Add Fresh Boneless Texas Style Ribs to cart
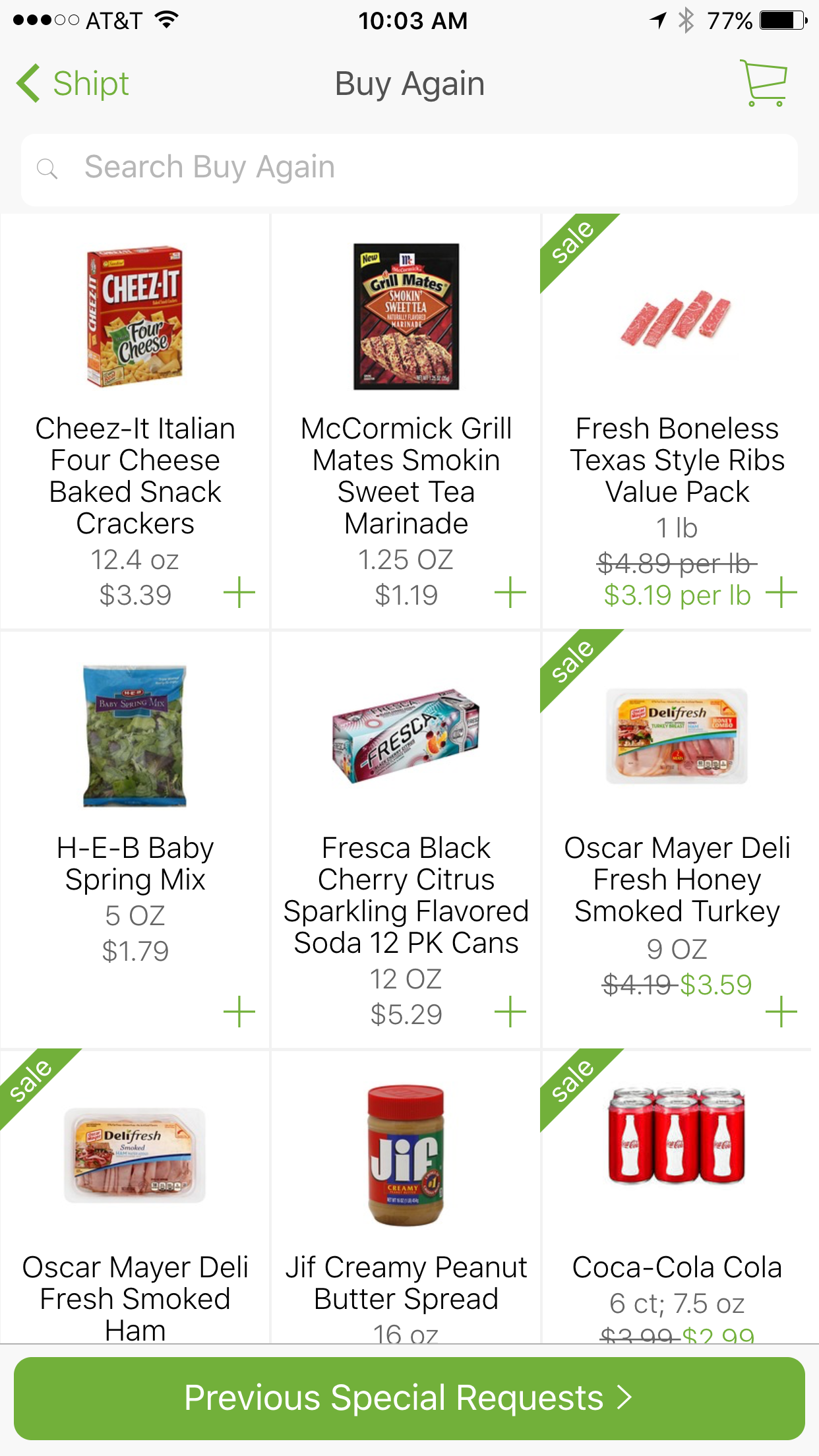This screenshot has width=819, height=1456. pos(781,592)
